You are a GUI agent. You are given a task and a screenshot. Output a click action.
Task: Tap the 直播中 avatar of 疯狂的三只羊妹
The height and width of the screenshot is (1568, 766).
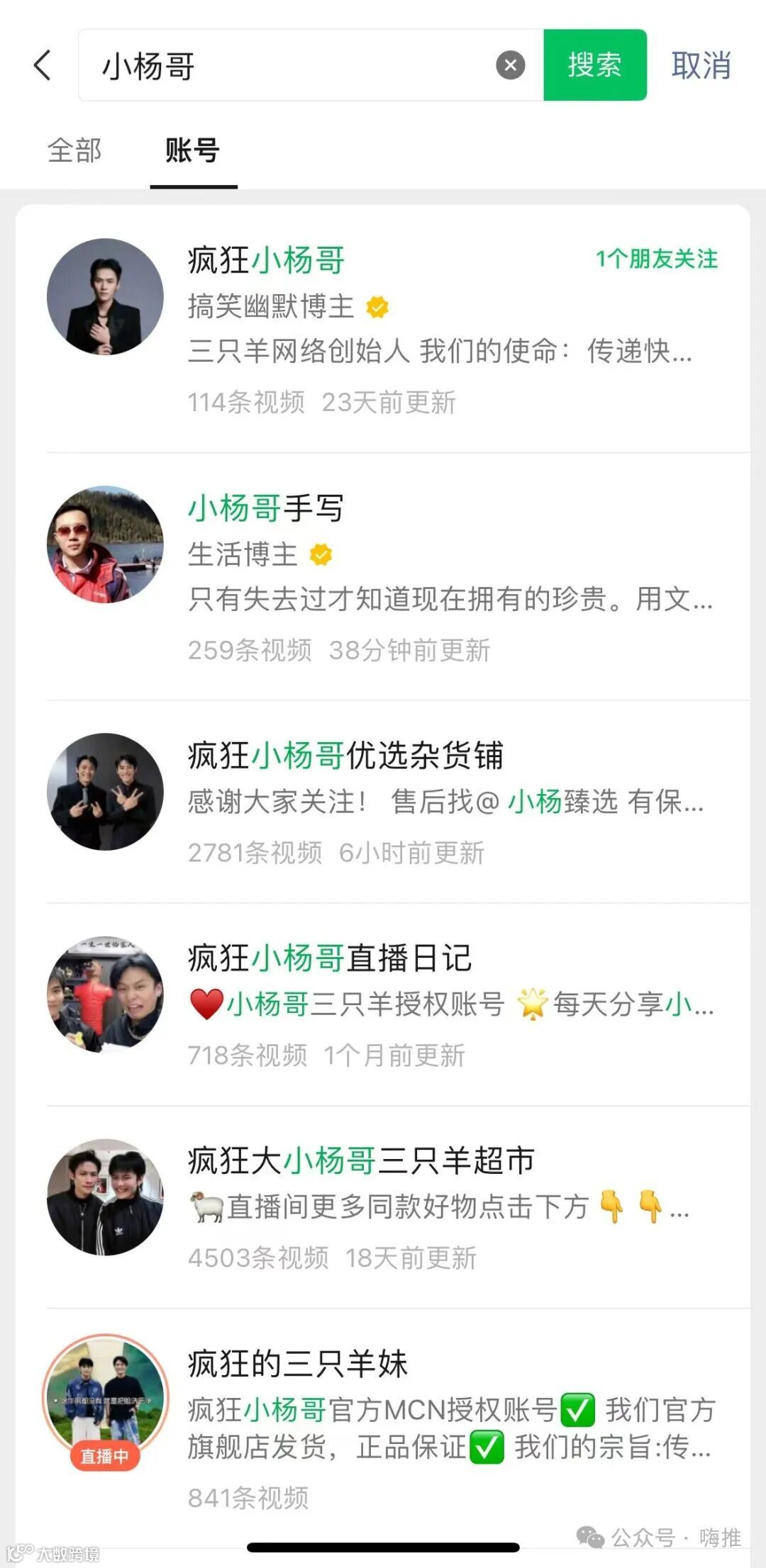[x=105, y=1401]
